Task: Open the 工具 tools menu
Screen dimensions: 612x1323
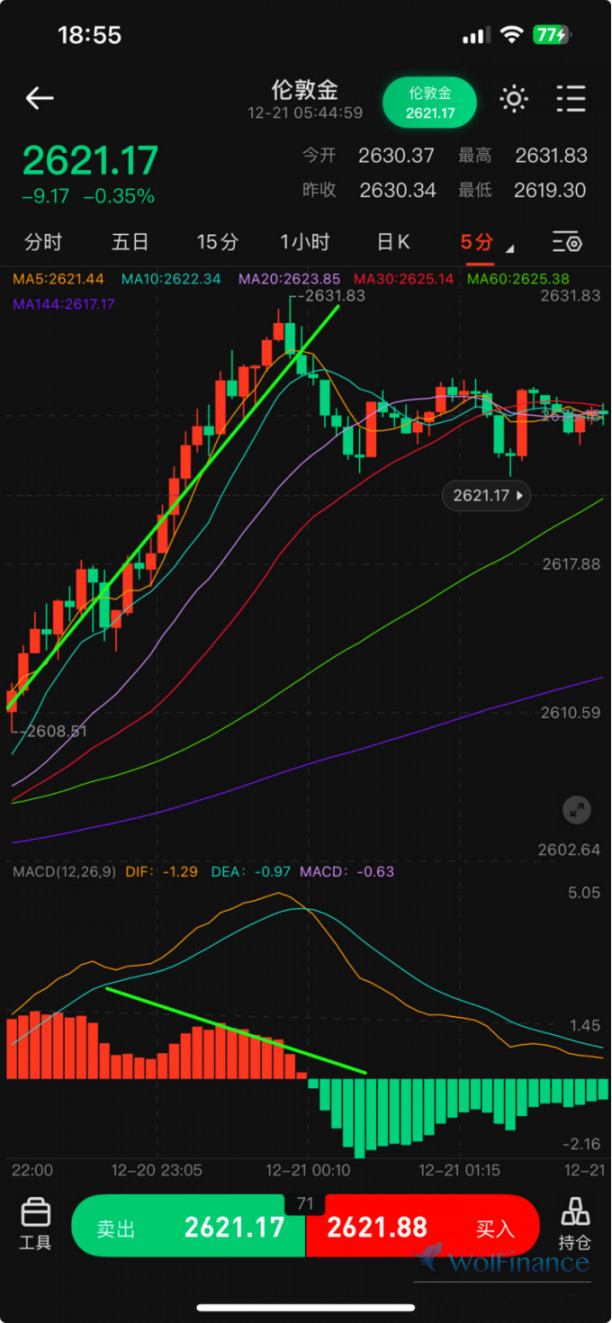Action: pyautogui.click(x=36, y=1224)
